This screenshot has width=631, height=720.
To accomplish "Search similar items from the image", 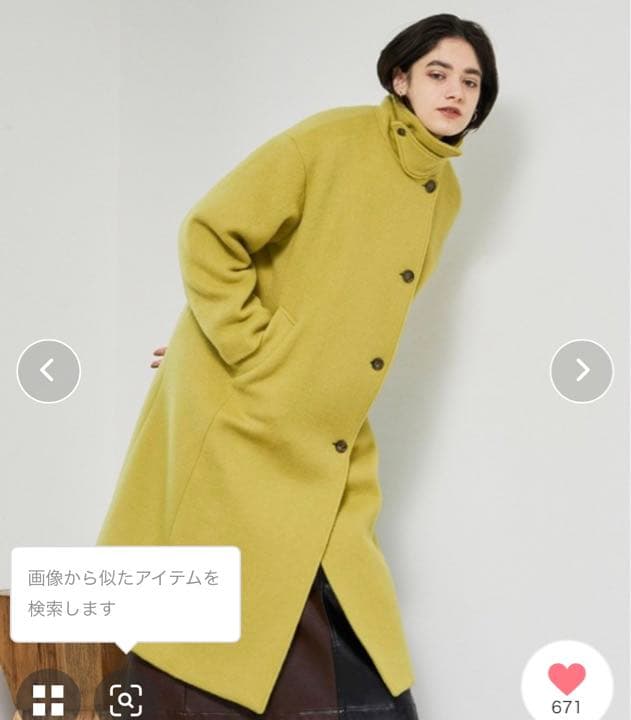I will tap(126, 699).
